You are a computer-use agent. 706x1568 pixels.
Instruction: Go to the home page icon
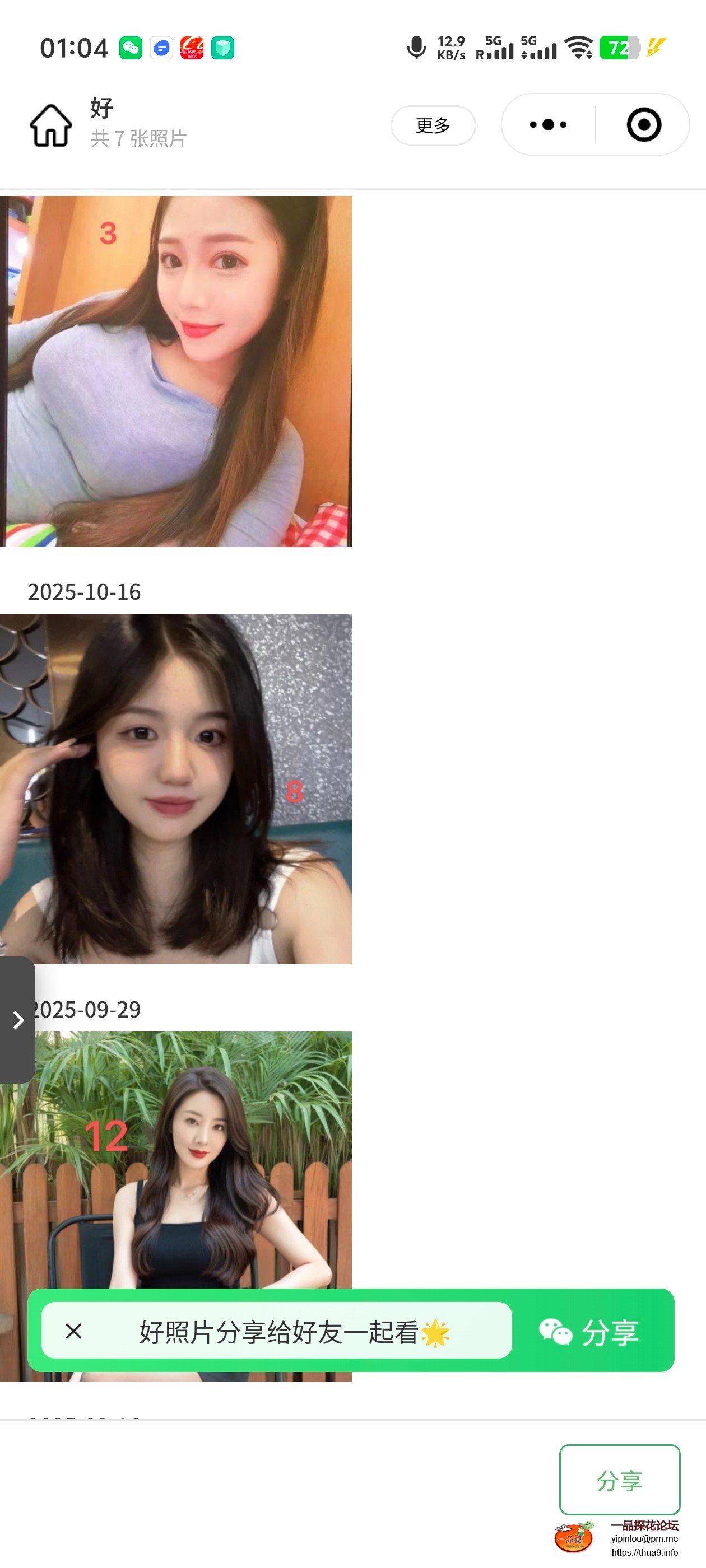pos(50,125)
